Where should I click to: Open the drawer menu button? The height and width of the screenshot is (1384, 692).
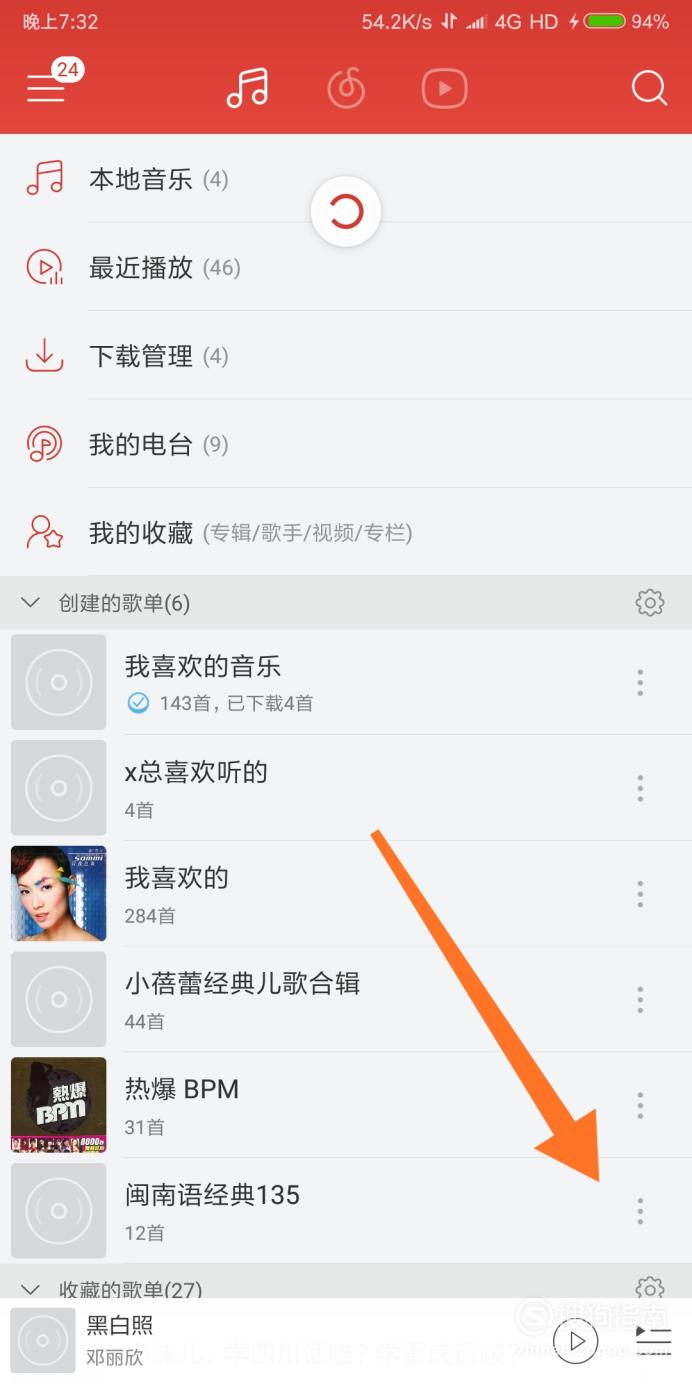pyautogui.click(x=46, y=88)
